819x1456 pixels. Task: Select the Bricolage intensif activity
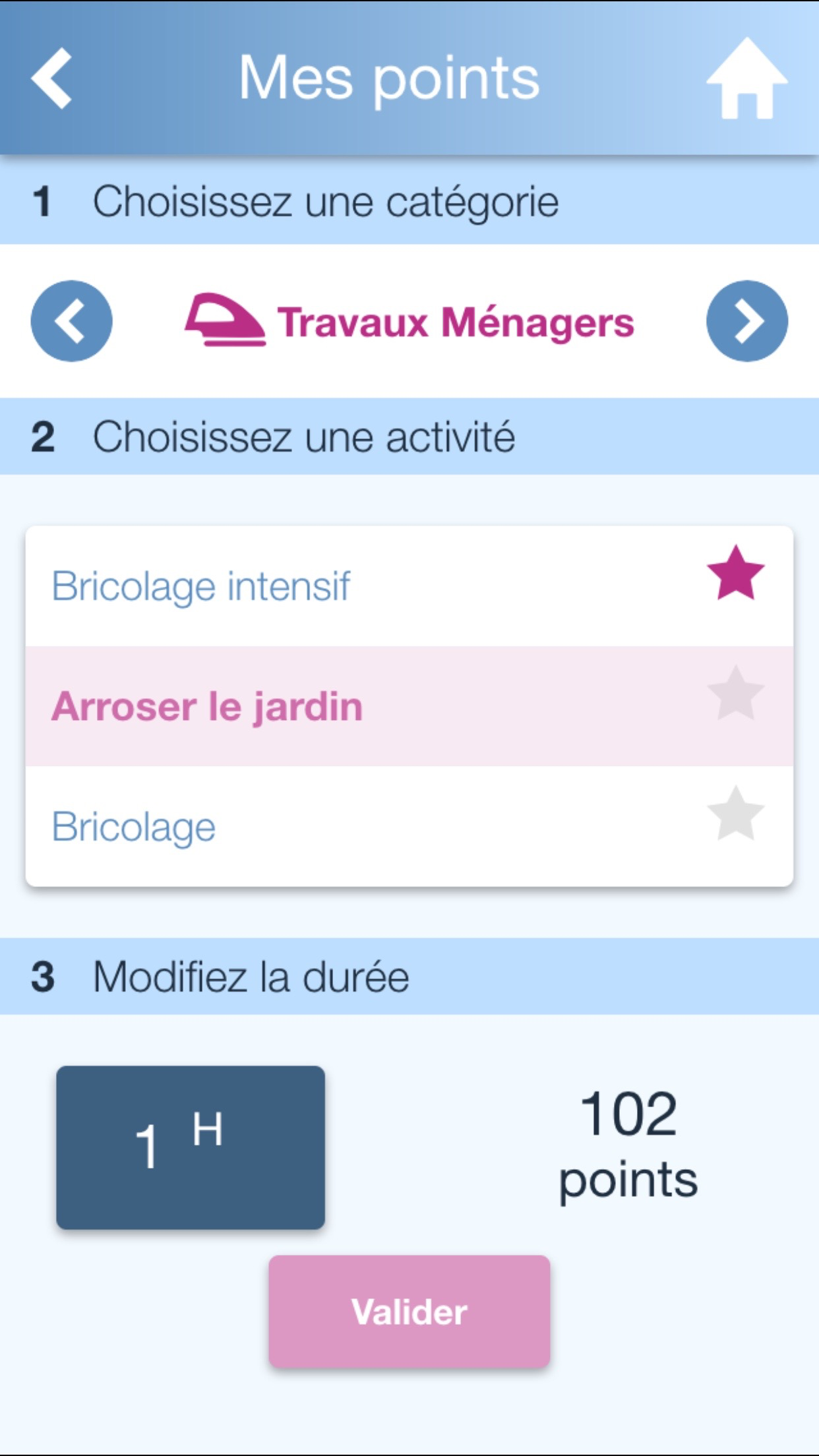(x=201, y=586)
